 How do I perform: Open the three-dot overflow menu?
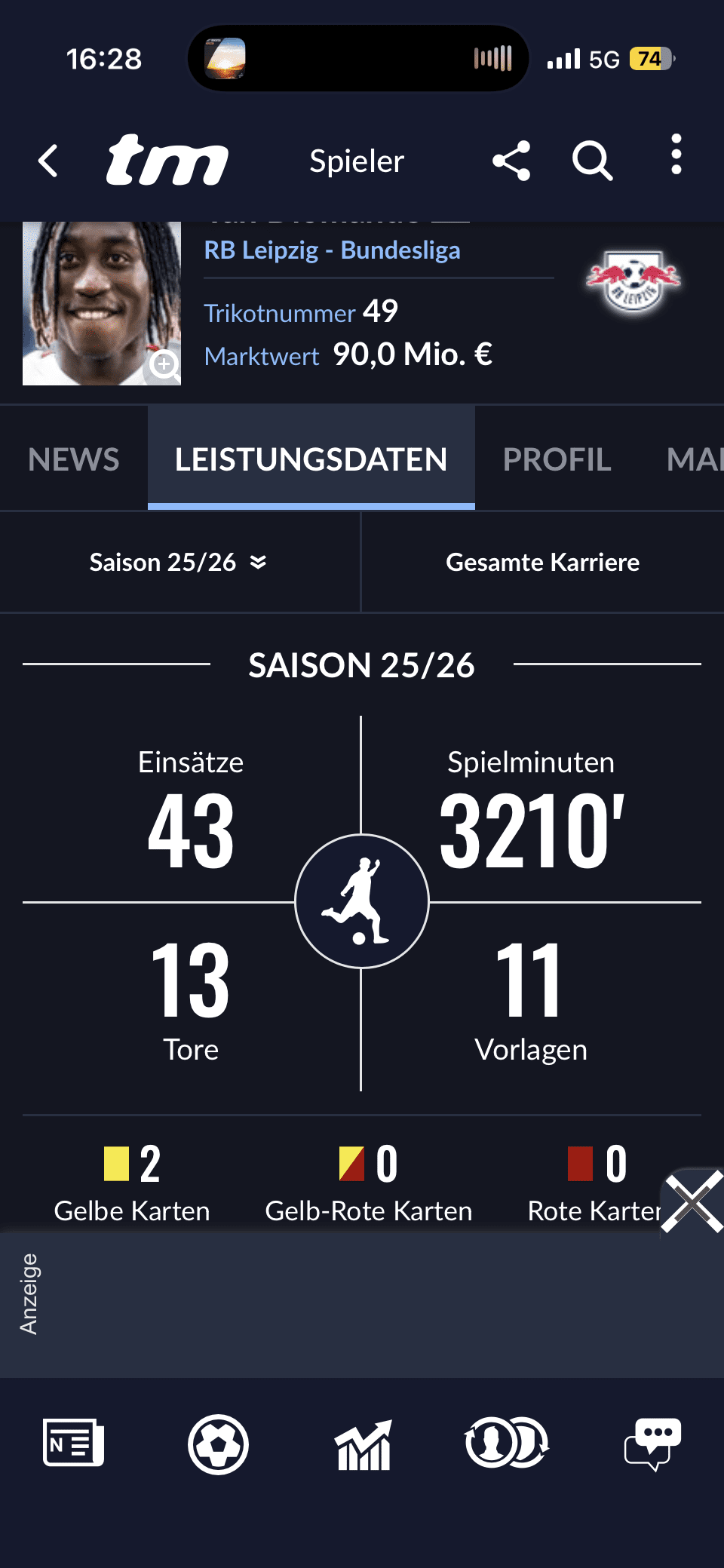(676, 155)
